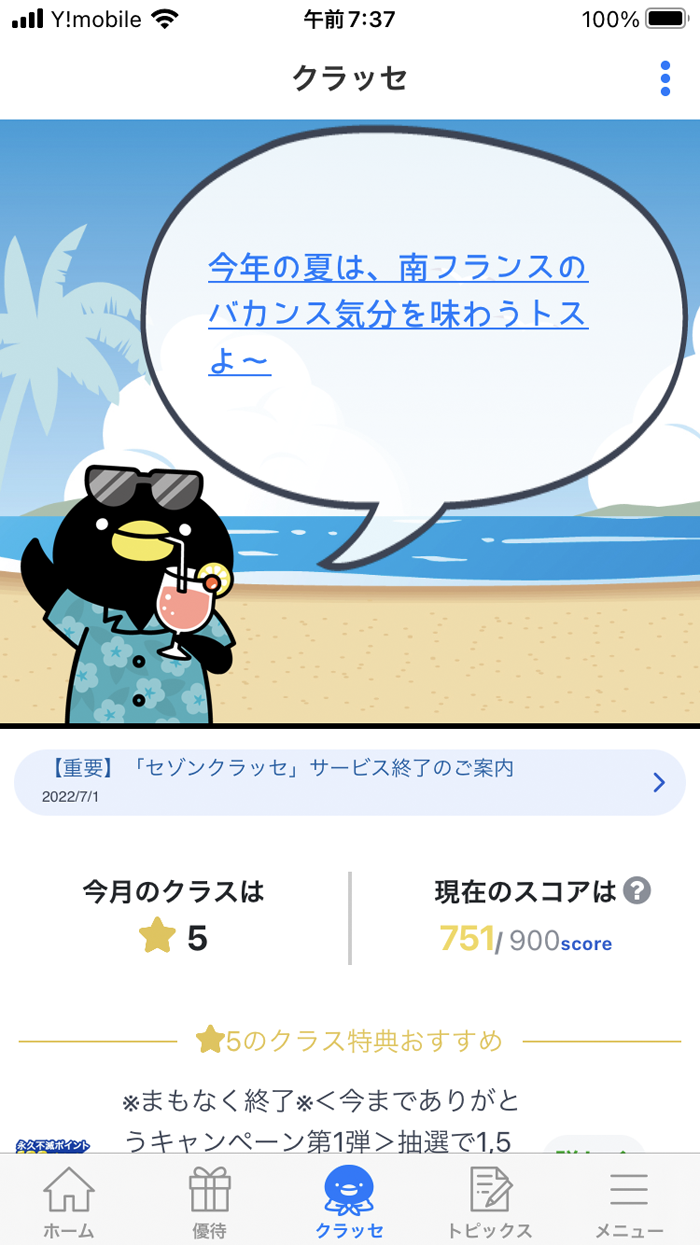This screenshot has width=700, height=1245.
Task: Select the クラッセ tab
Action: tap(349, 1203)
